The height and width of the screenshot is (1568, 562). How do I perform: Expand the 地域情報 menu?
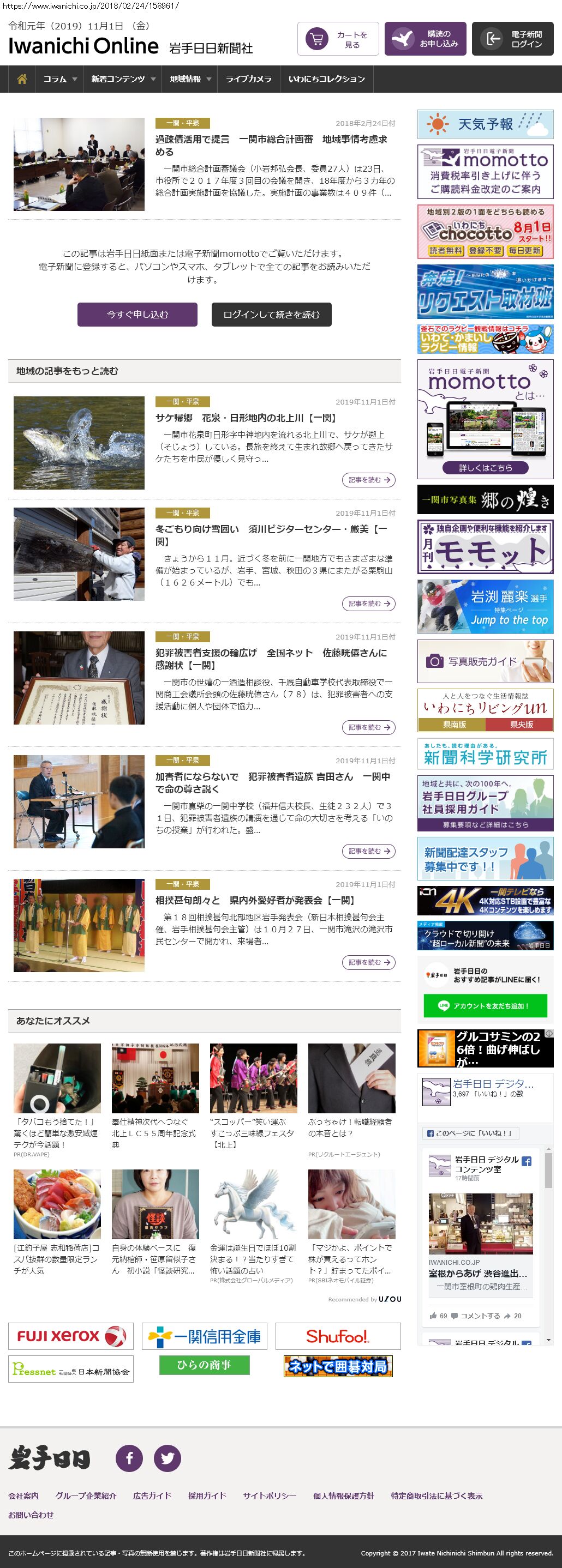(x=190, y=79)
